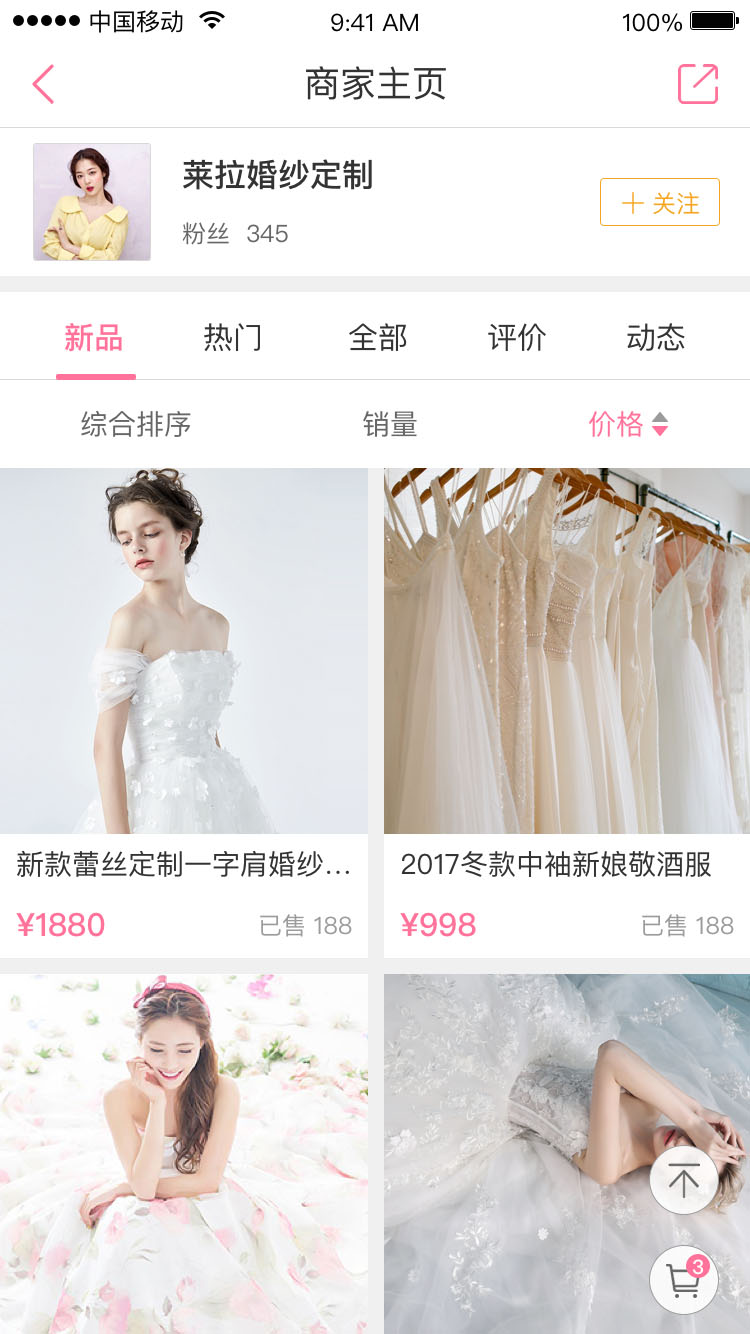The height and width of the screenshot is (1334, 750).
Task: Open the 新款蕾丝定制一字肩婚纱 product
Action: pyautogui.click(x=184, y=700)
